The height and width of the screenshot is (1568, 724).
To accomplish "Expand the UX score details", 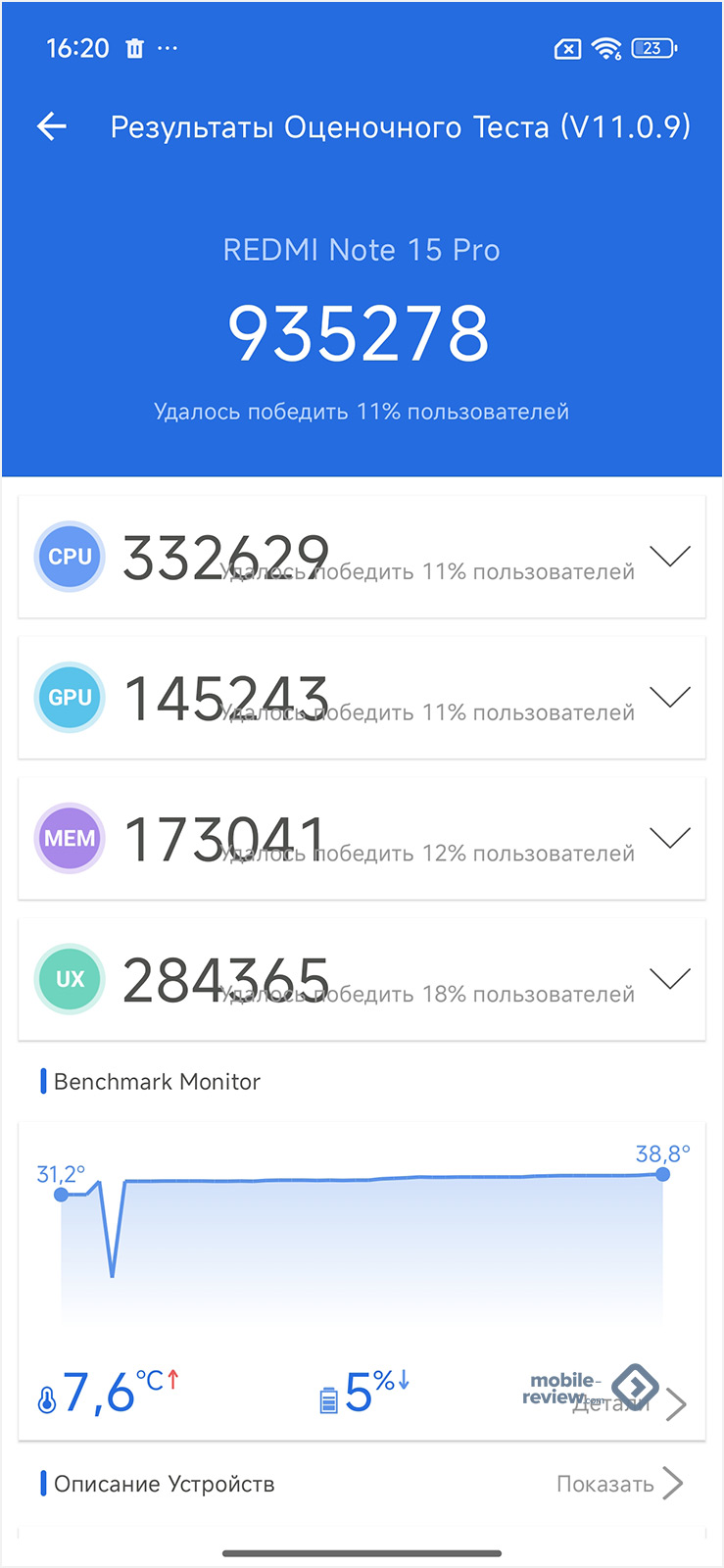I will click(670, 979).
